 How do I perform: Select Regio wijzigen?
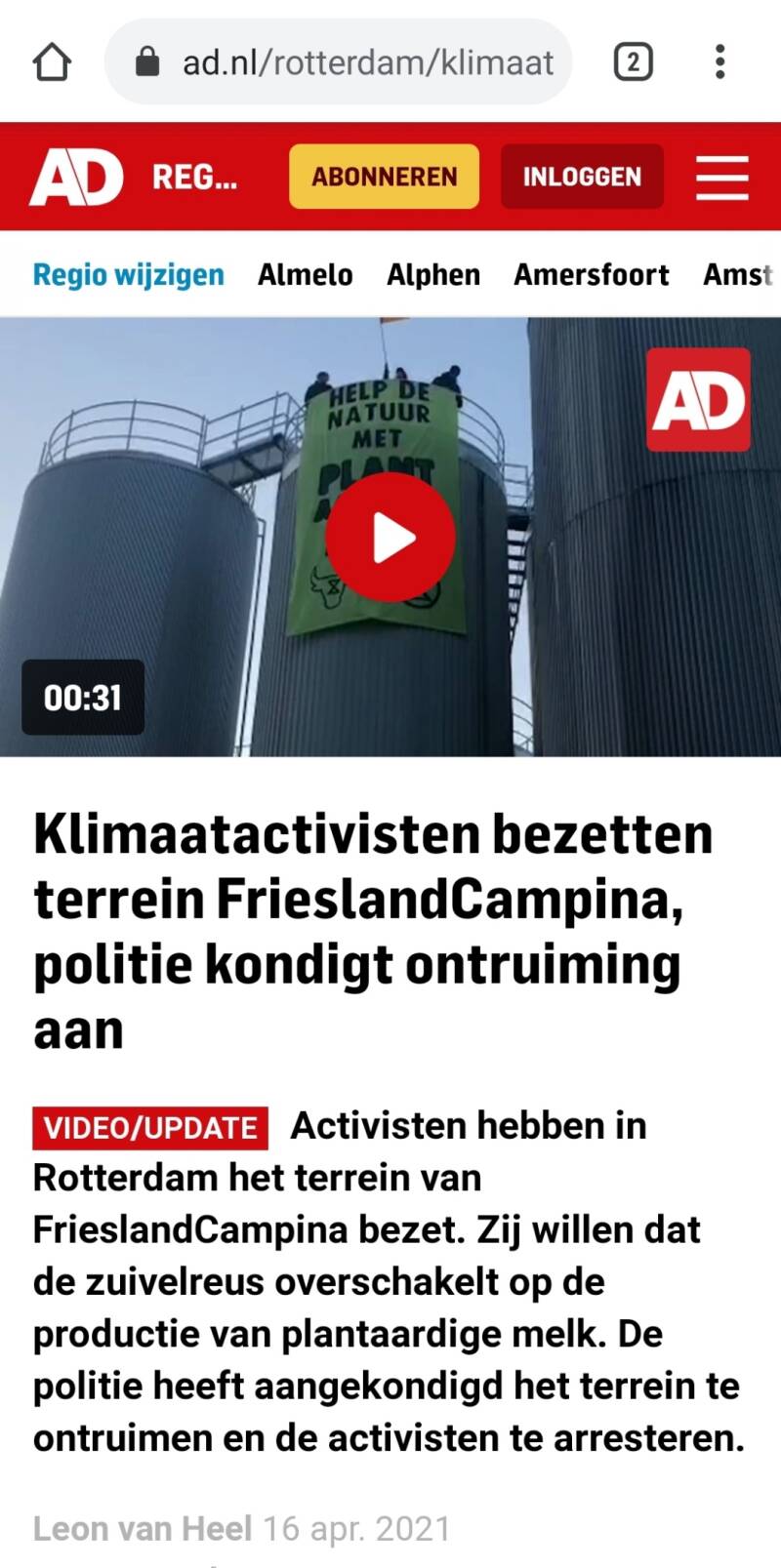coord(129,274)
